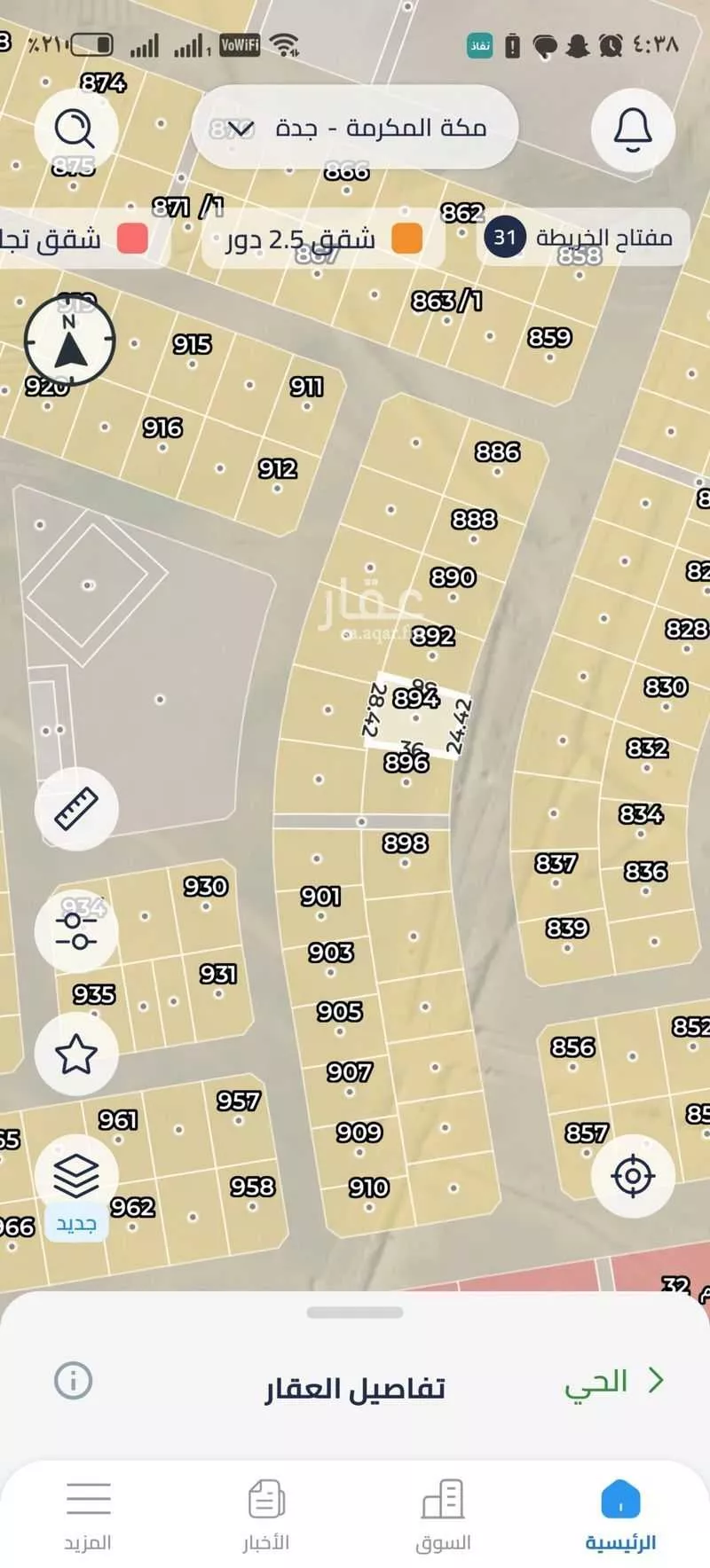
Task: Open the map filter sliders
Action: [76, 929]
